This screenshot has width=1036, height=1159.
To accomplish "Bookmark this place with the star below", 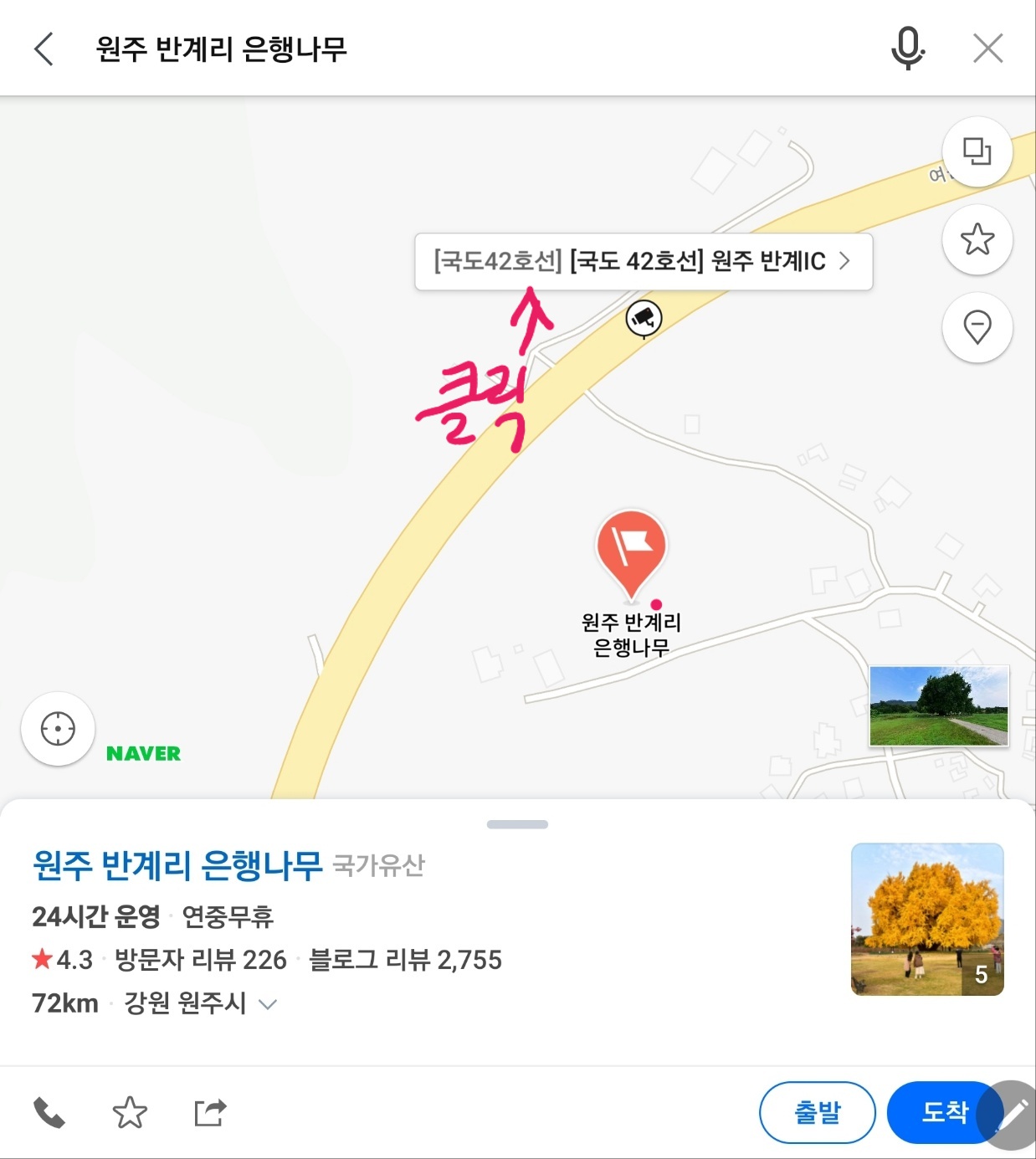I will point(130,1113).
